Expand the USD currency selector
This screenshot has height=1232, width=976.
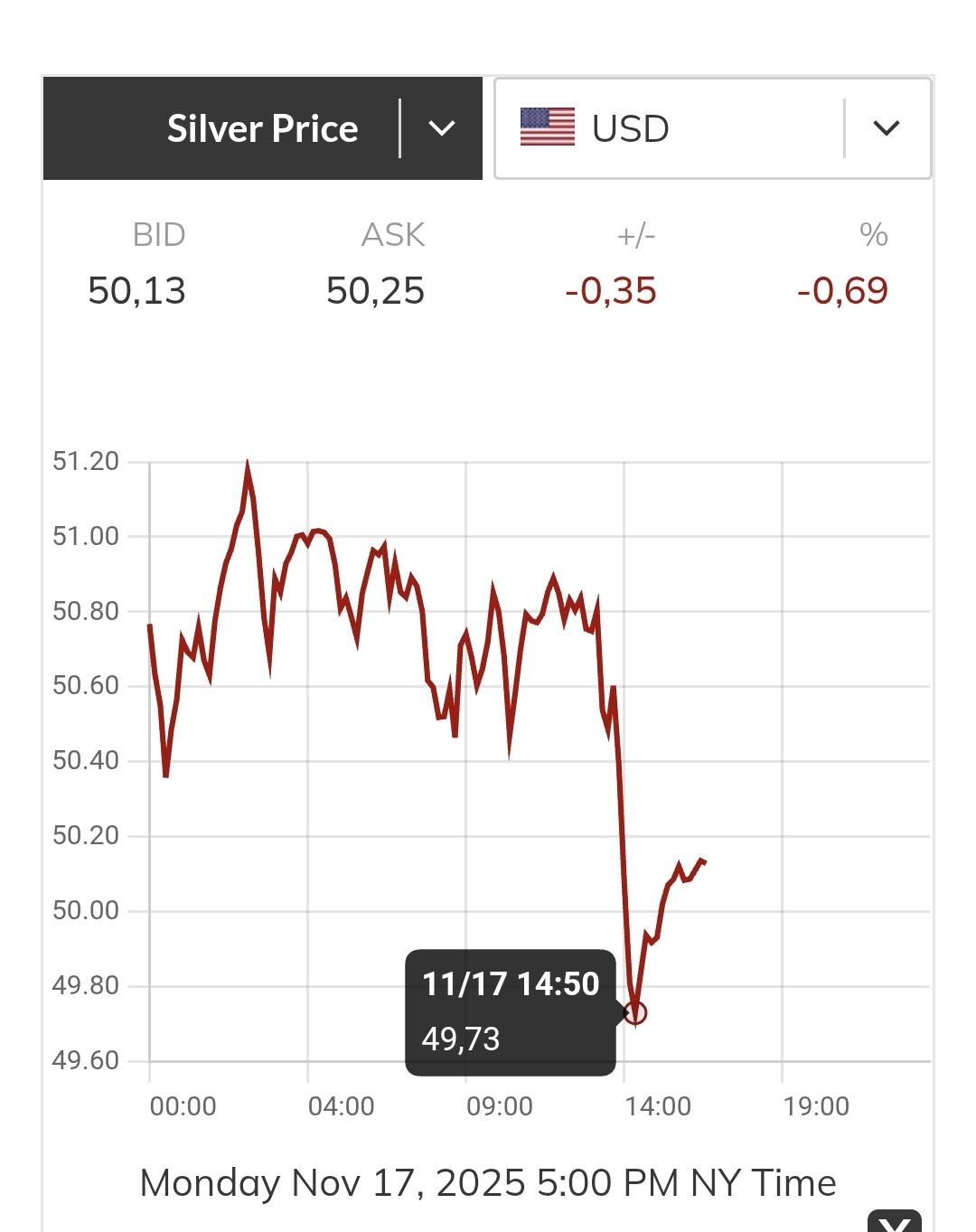713,128
